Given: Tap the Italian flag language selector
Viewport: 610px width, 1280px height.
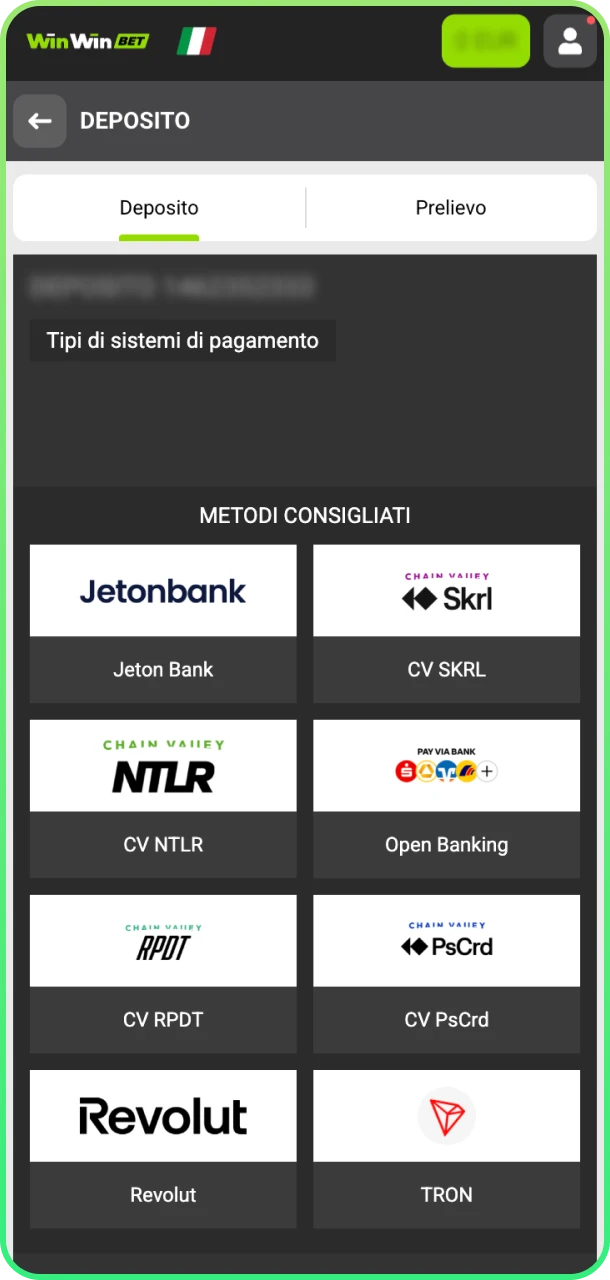Looking at the screenshot, I should [x=196, y=41].
